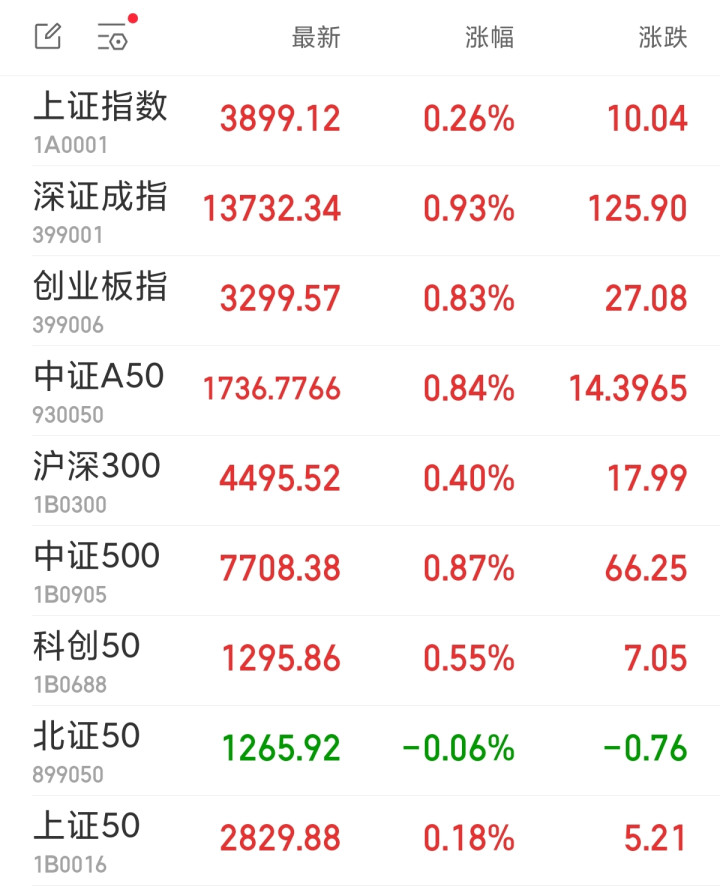Open the list settings icon

point(112,38)
